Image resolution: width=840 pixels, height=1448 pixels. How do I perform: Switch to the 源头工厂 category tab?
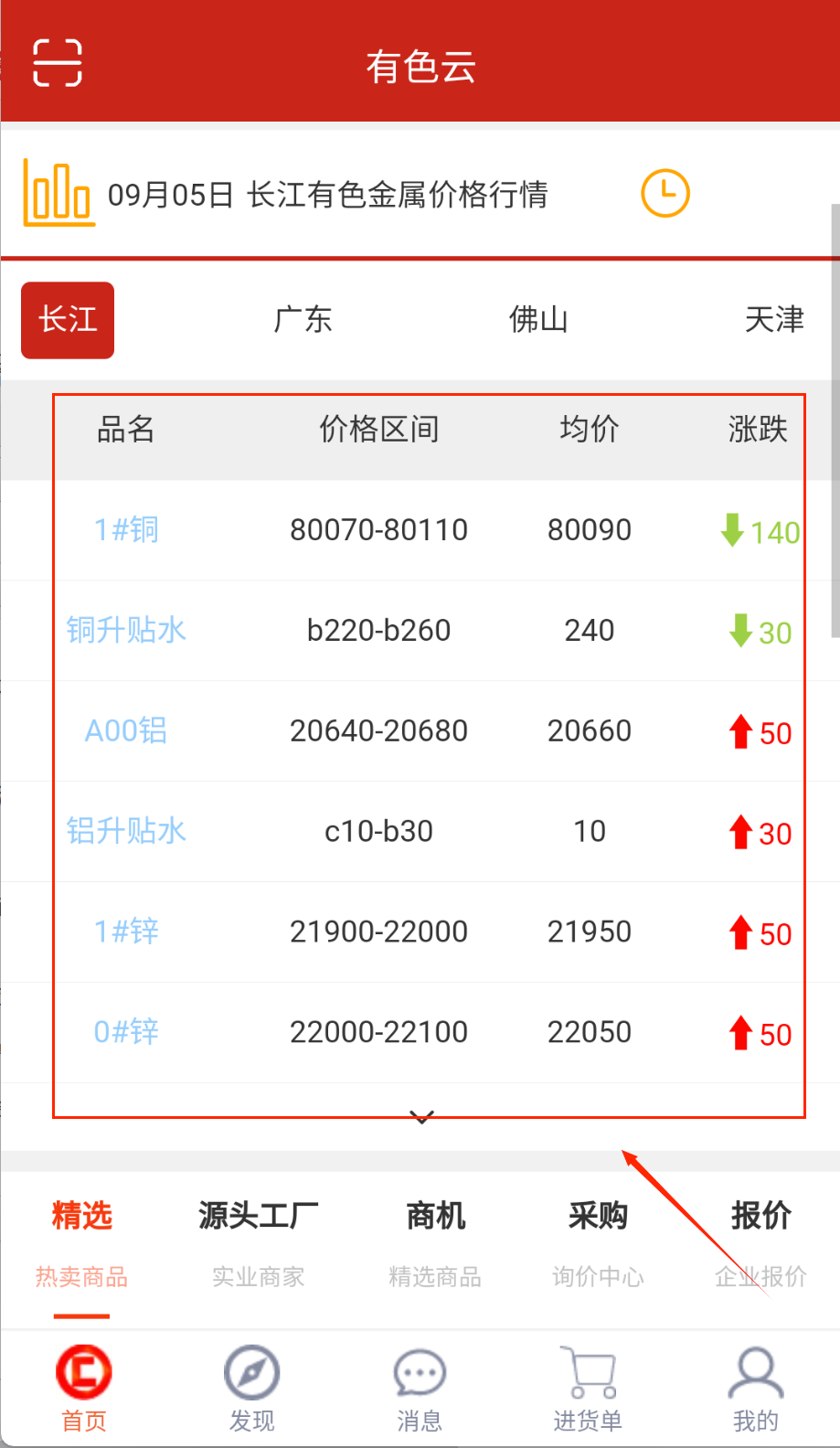point(259,1243)
